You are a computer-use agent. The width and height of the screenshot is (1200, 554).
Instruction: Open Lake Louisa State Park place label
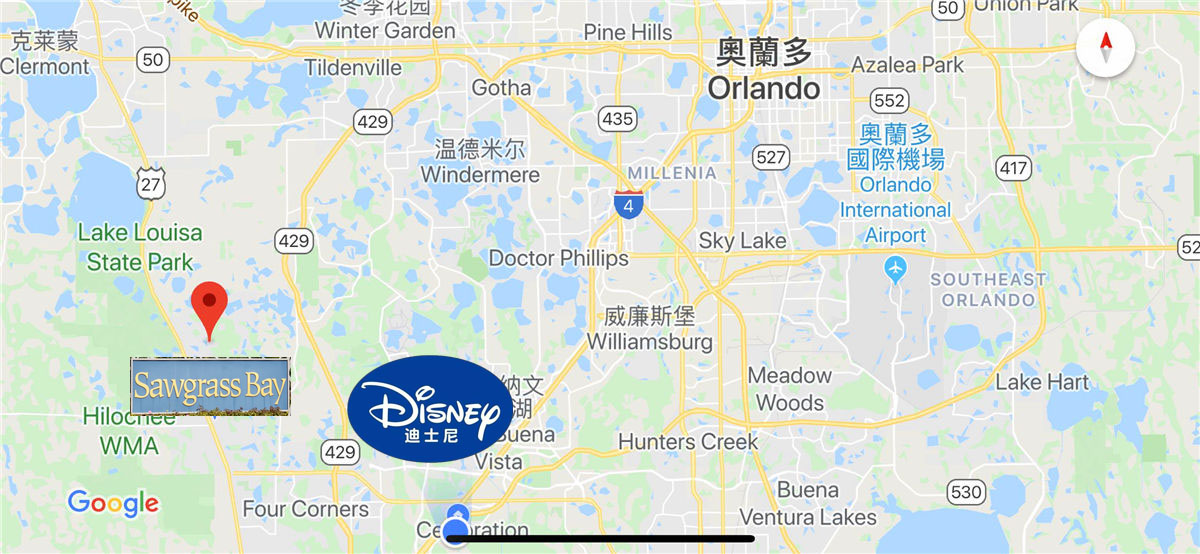(x=140, y=248)
